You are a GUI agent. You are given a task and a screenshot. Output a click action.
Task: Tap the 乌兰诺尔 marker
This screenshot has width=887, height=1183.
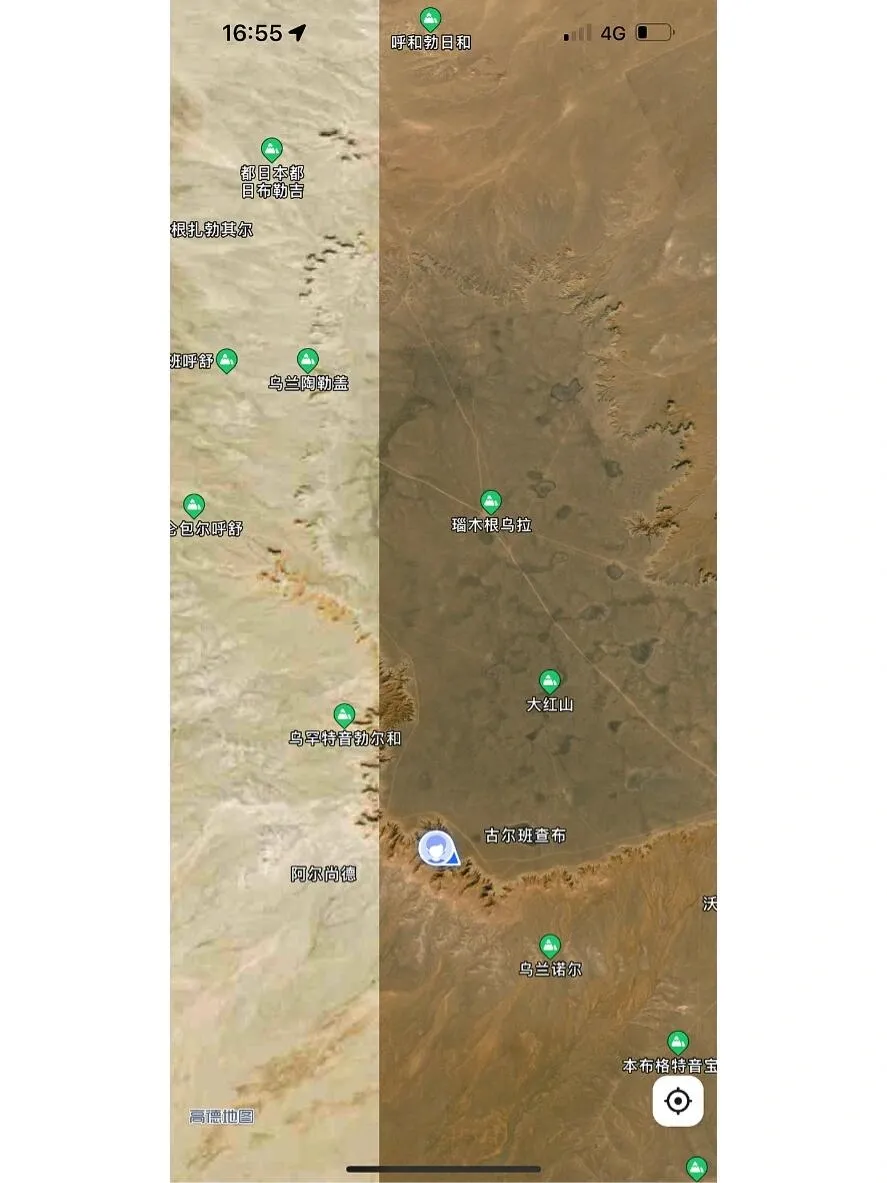(549, 946)
